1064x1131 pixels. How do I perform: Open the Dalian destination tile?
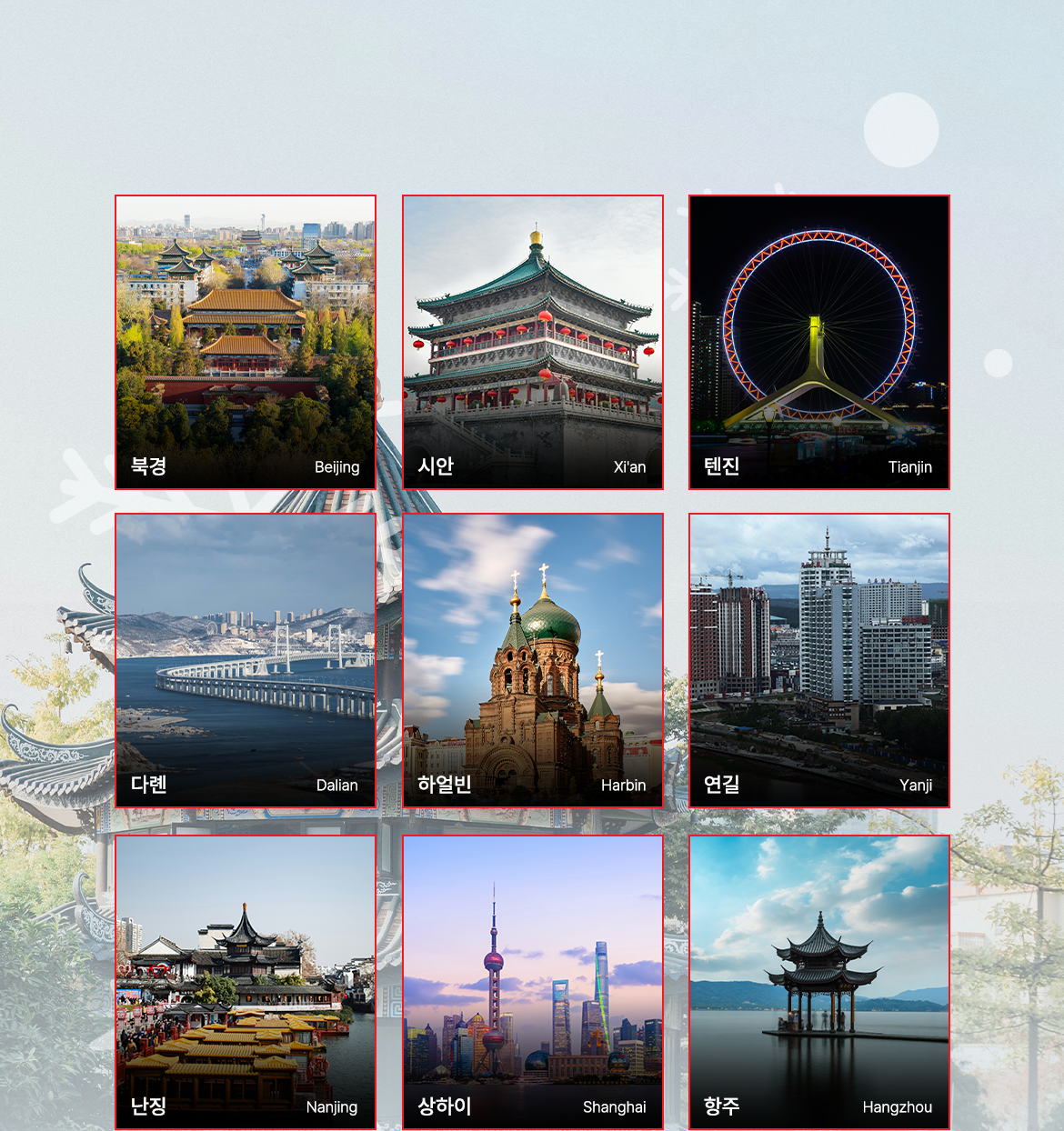[246, 660]
